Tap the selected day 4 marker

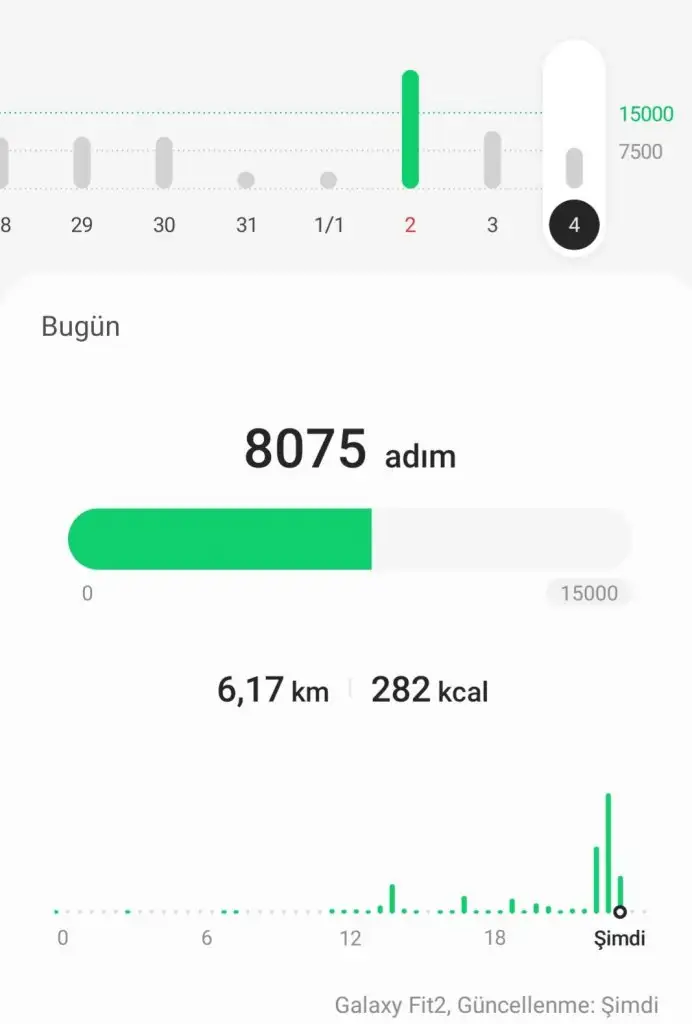pyautogui.click(x=574, y=225)
